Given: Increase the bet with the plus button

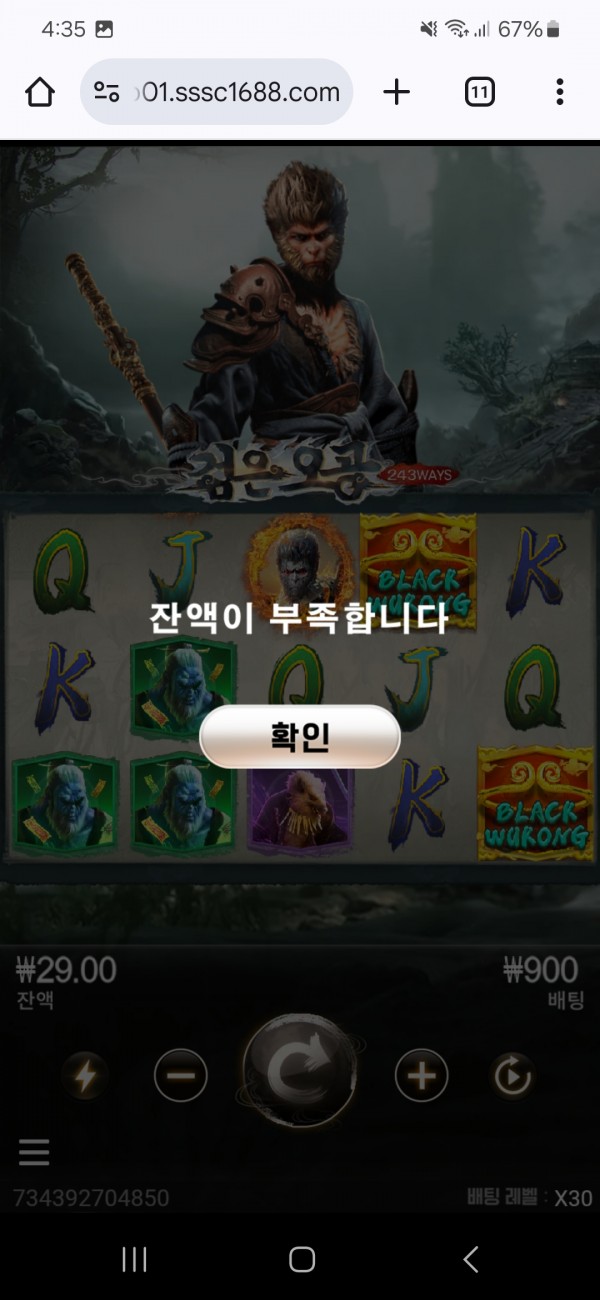Looking at the screenshot, I should pyautogui.click(x=421, y=1076).
